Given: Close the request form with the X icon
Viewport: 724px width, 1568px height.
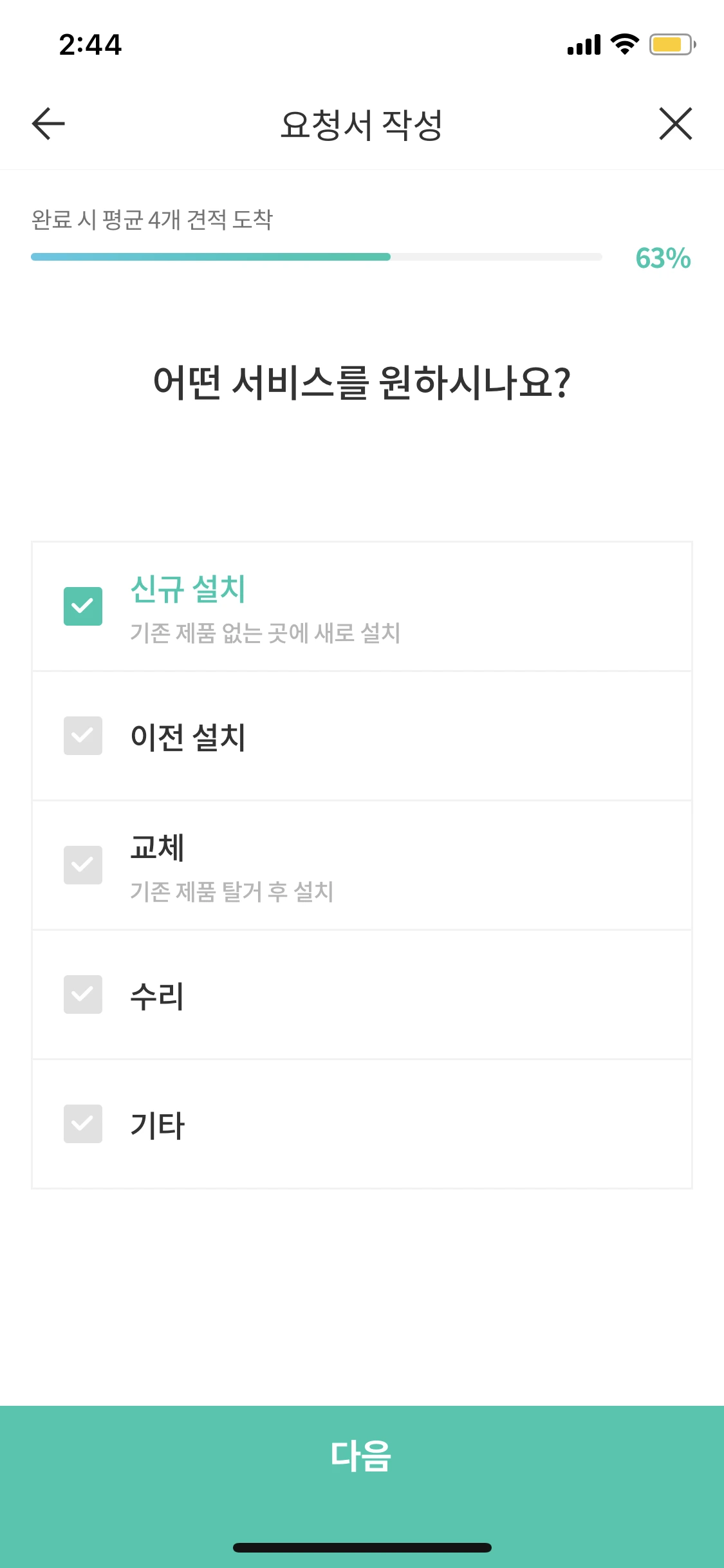Looking at the screenshot, I should coord(676,124).
